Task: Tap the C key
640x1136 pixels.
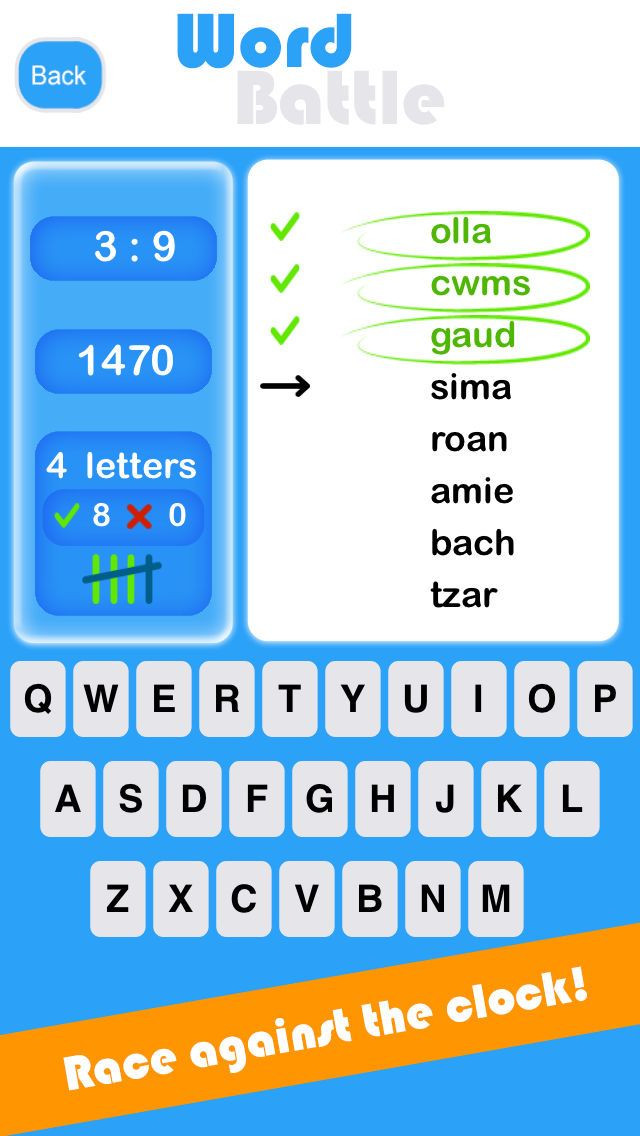Action: pos(243,899)
